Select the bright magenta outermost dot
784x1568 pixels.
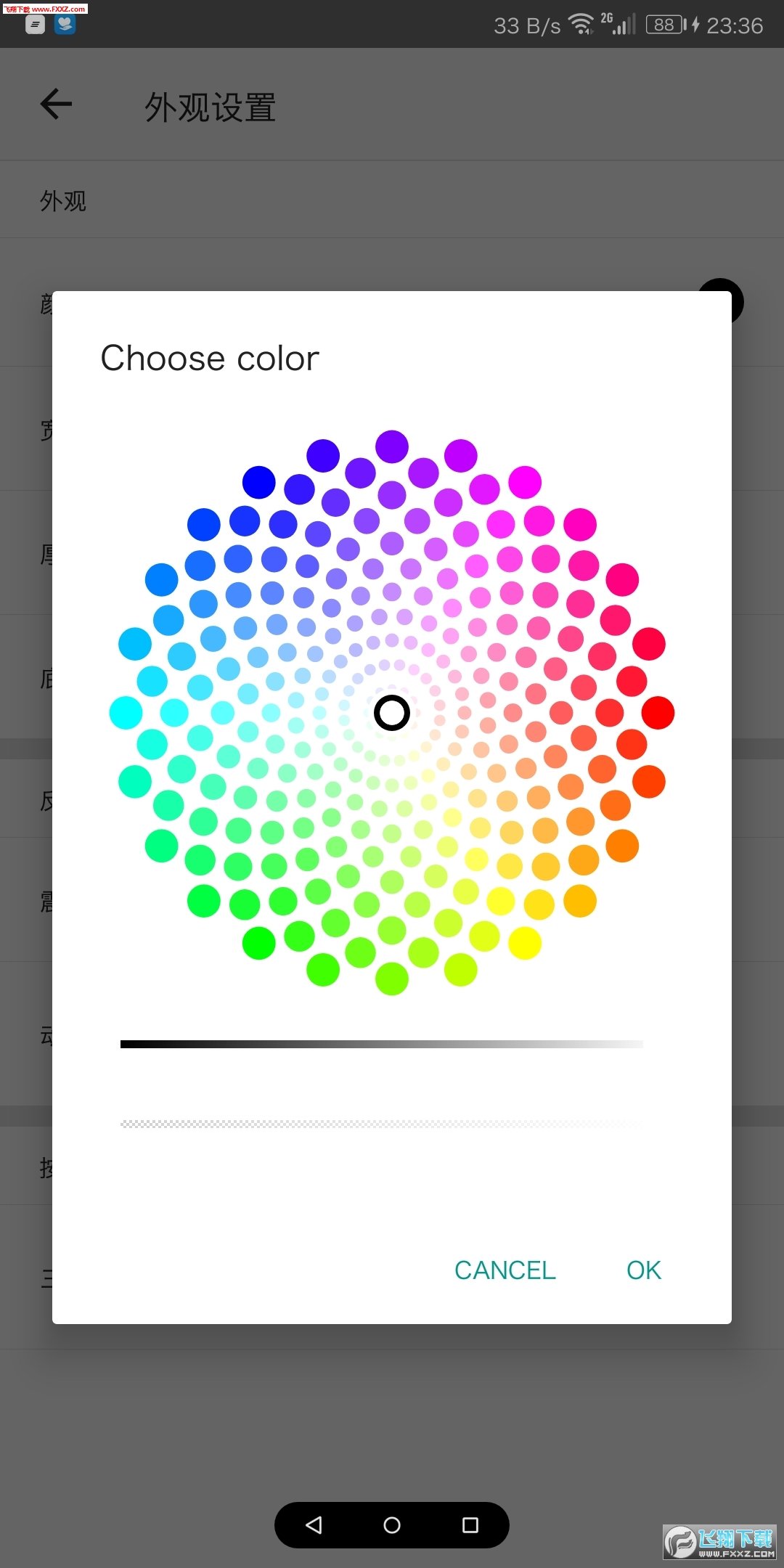click(525, 482)
